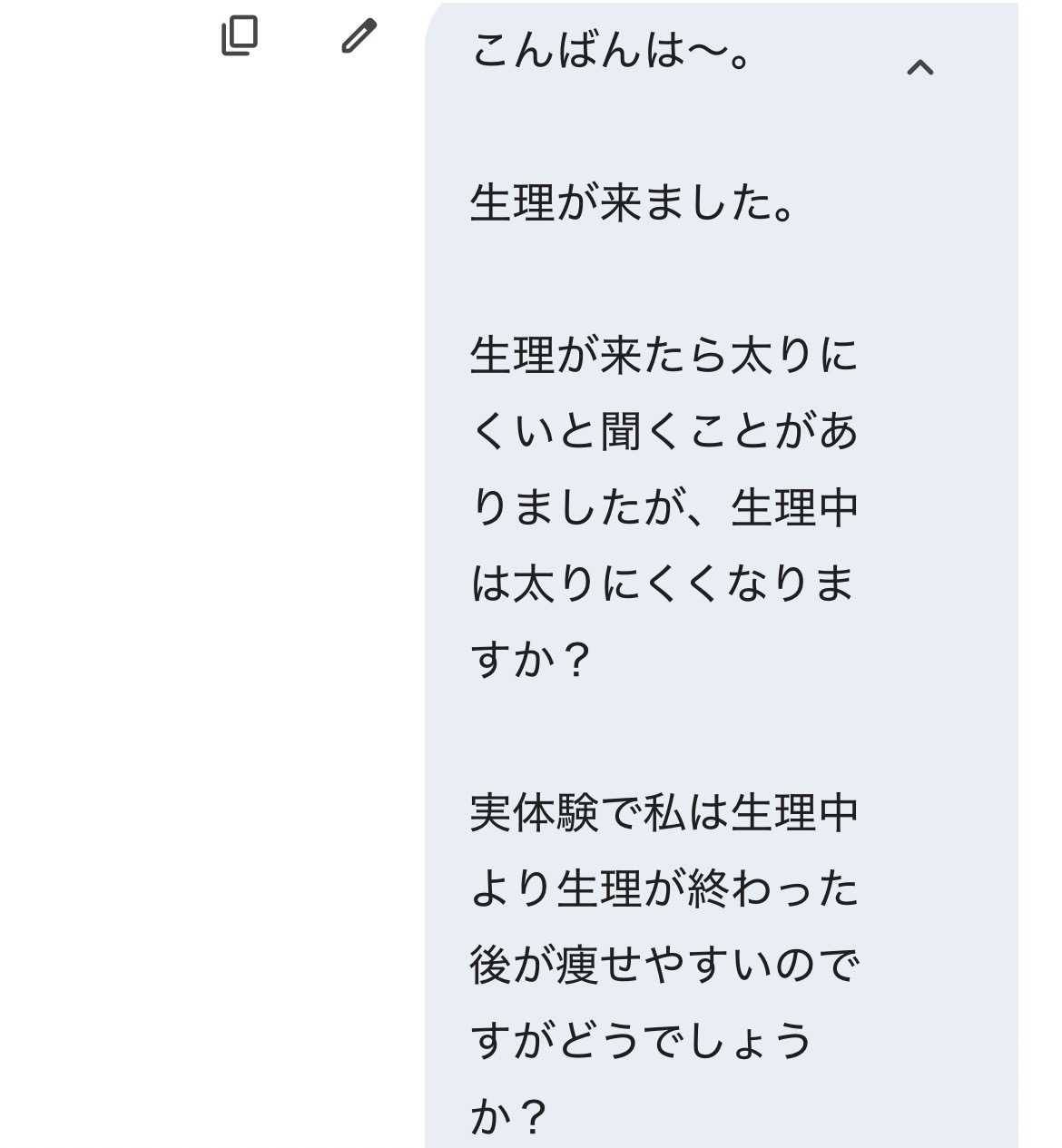Copy the message text
The height and width of the screenshot is (1148, 1062).
click(x=240, y=36)
